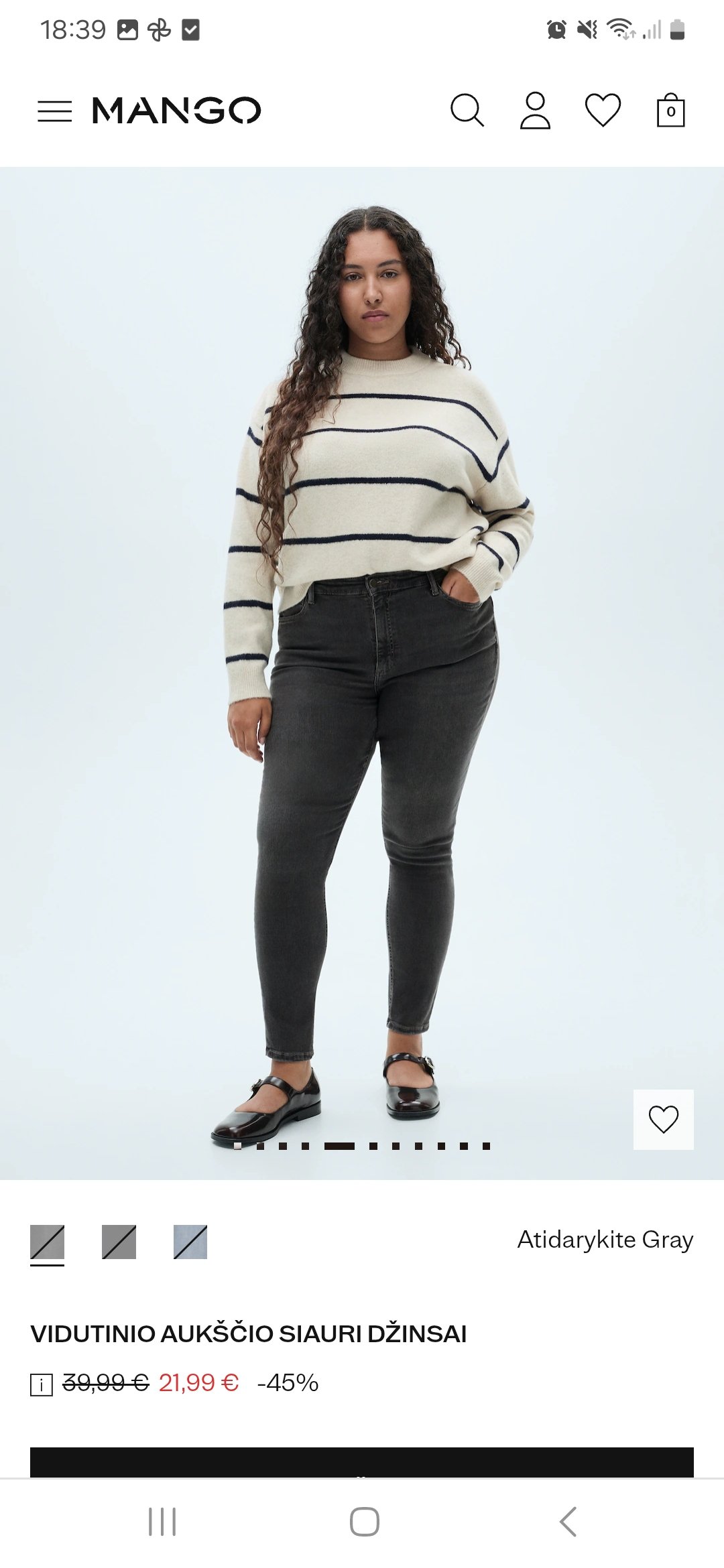Screen dimensions: 724x1568
Task: Select the first gray color swatch
Action: 48,1242
